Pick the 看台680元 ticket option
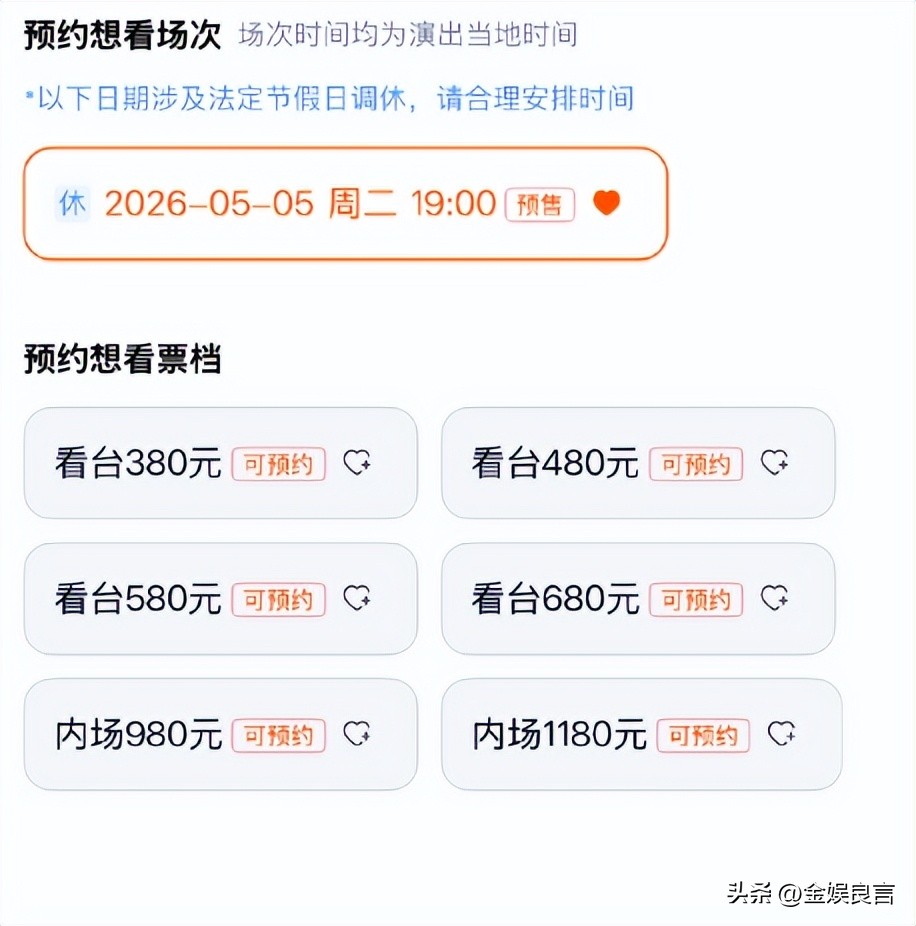 [555, 599]
